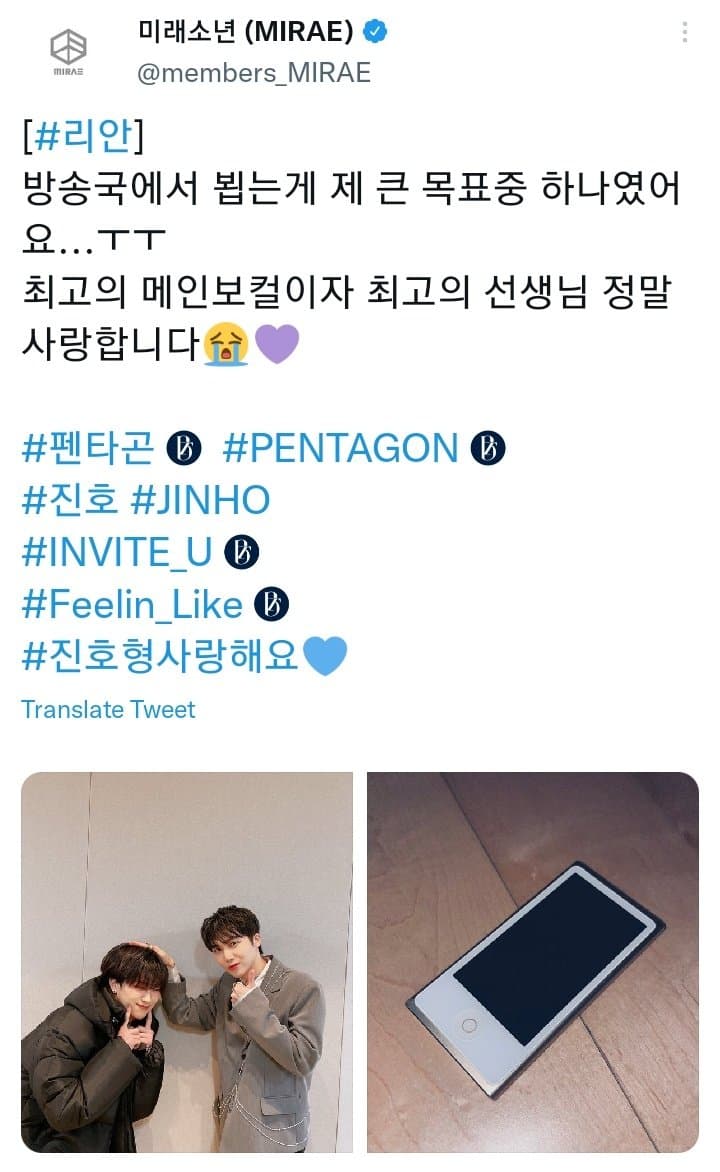The width and height of the screenshot is (720, 1172).
Task: Open the #INVITE_U hashtag
Action: 117,552
